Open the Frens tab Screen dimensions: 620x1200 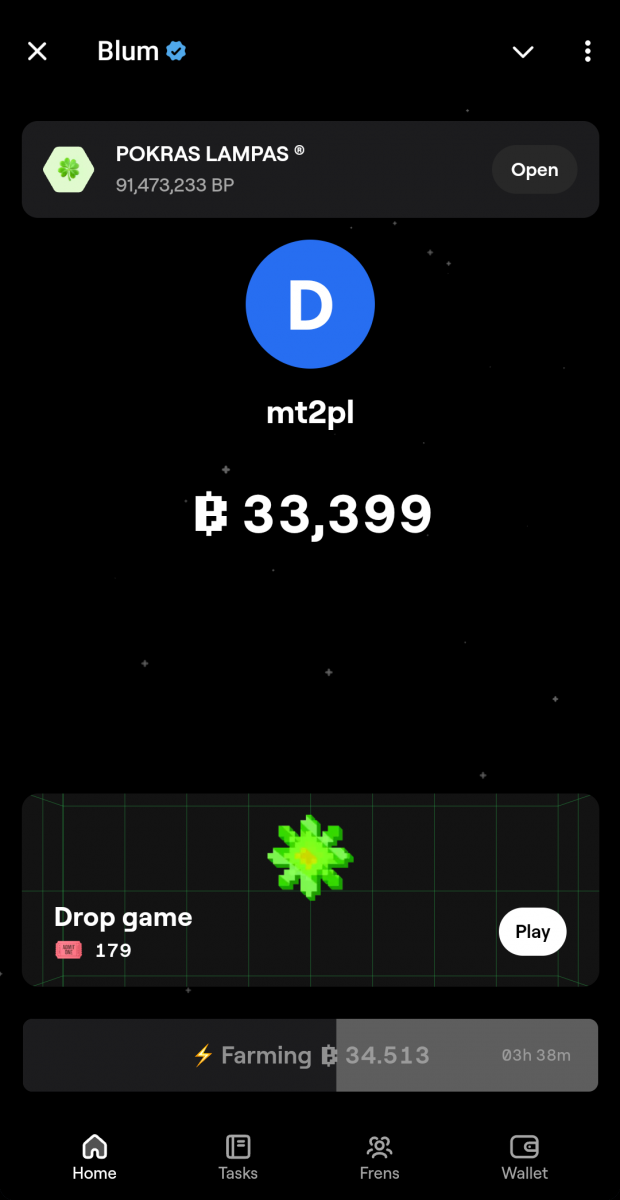pos(379,1158)
